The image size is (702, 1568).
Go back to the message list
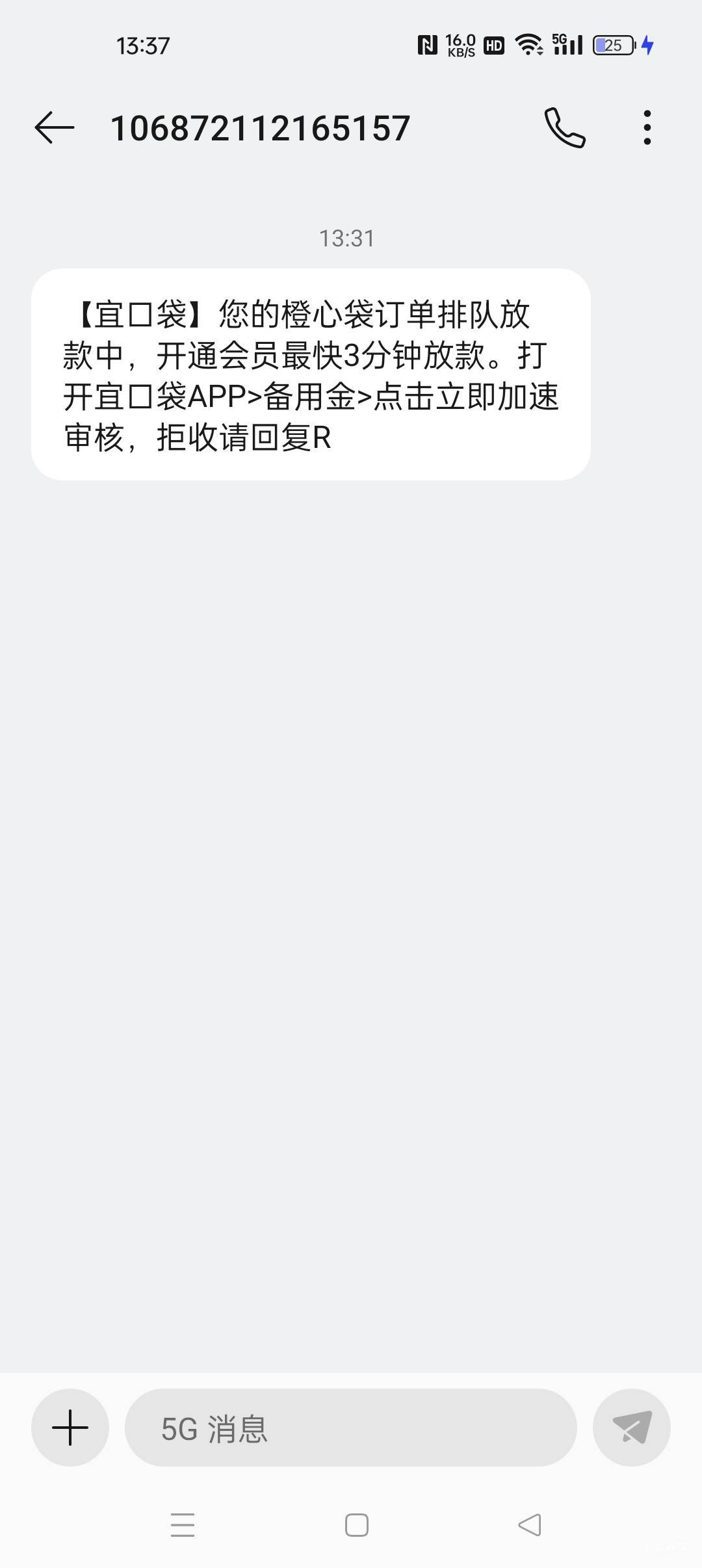[x=55, y=127]
